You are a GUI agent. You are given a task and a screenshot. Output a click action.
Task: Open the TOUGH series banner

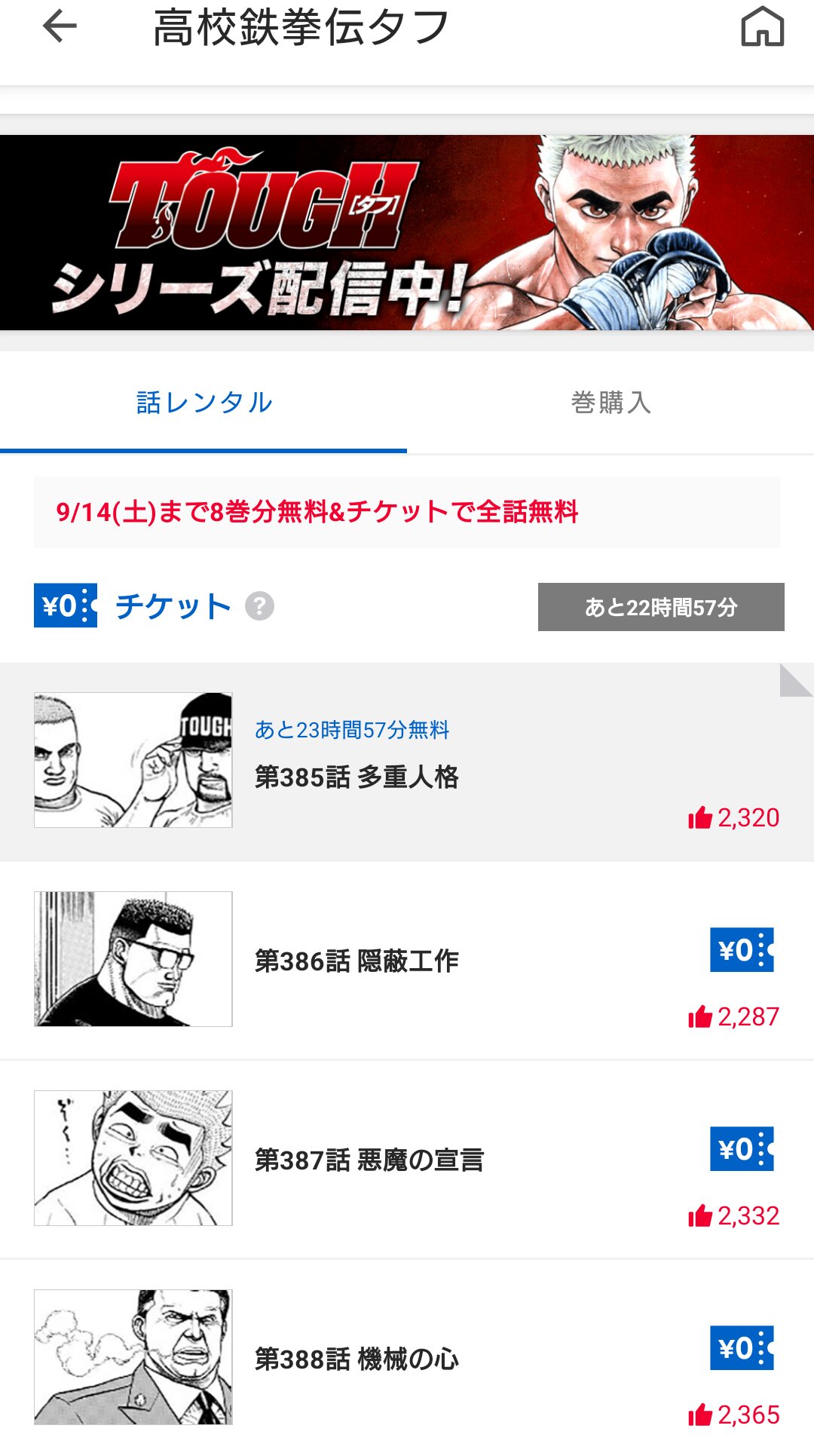407,232
